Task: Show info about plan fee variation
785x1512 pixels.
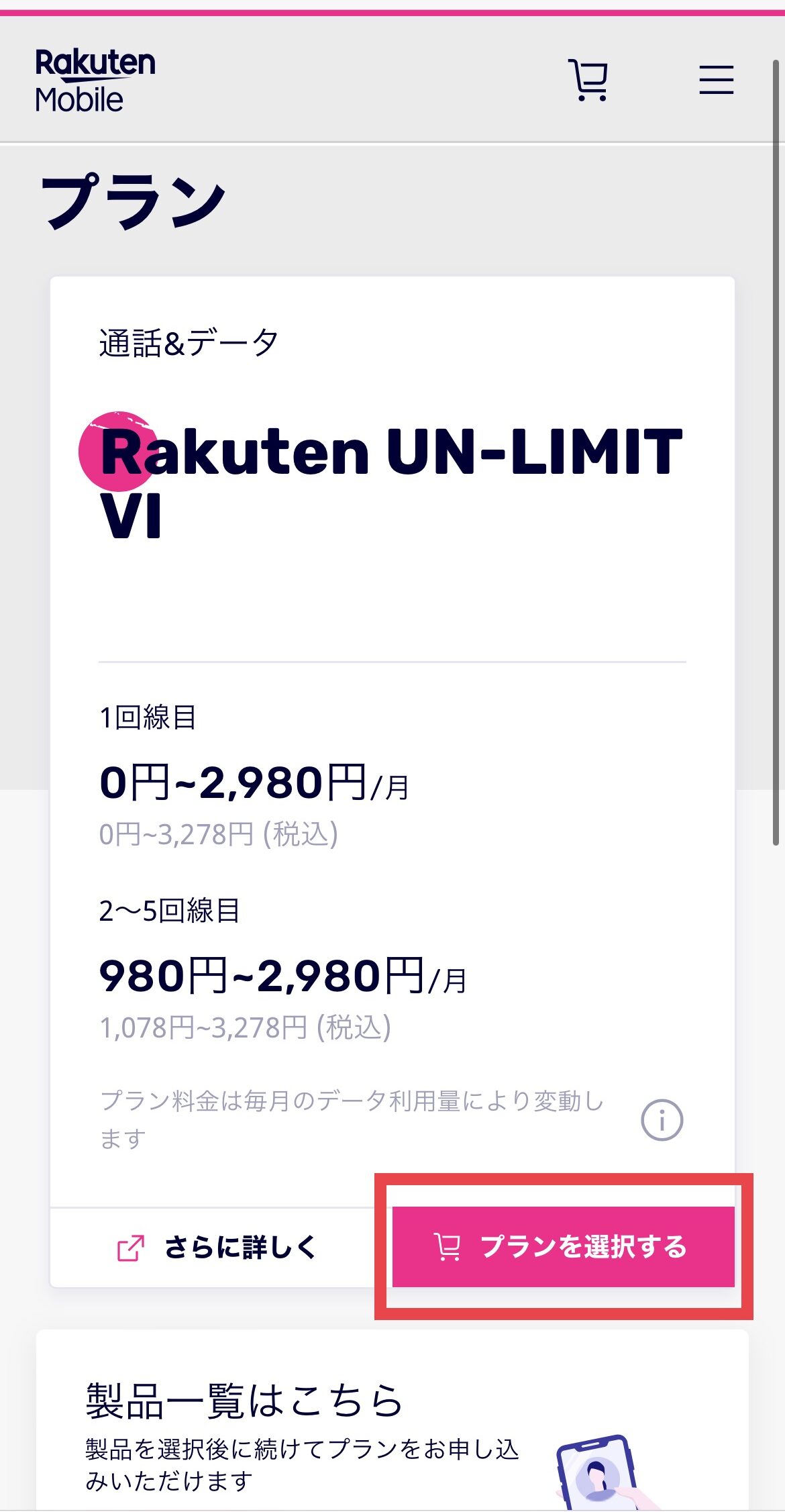Action: pyautogui.click(x=662, y=1120)
